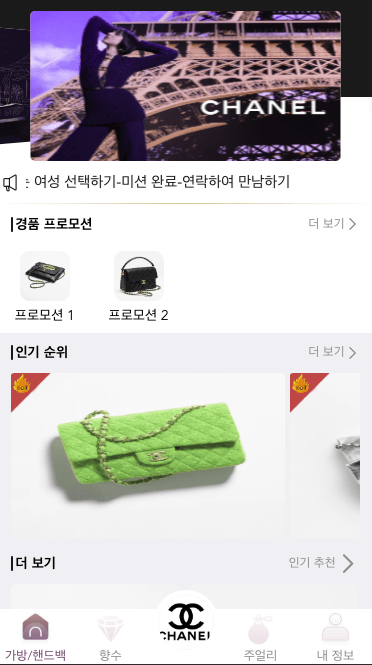
Task: Open the Chanel Eiffel Tower banner
Action: (x=185, y=86)
